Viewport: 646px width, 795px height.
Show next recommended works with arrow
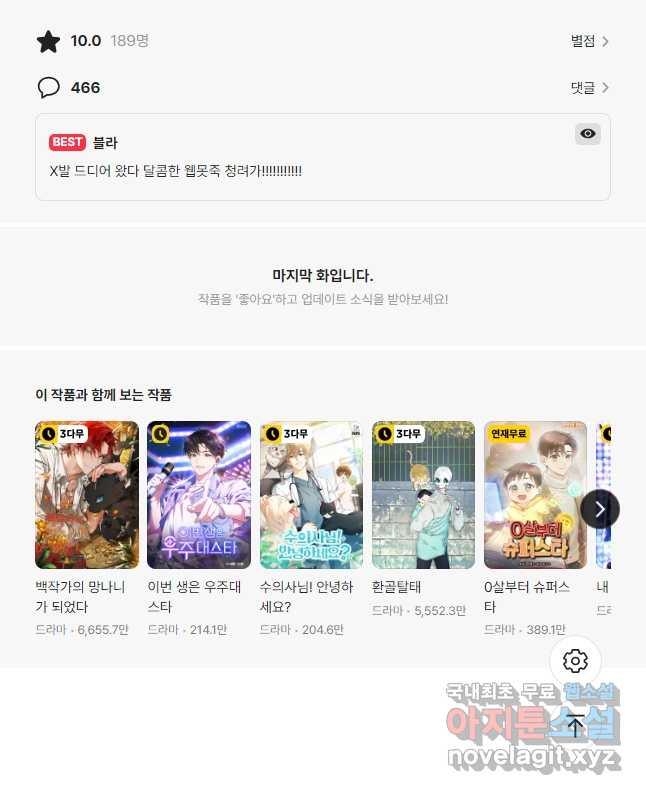tap(599, 509)
